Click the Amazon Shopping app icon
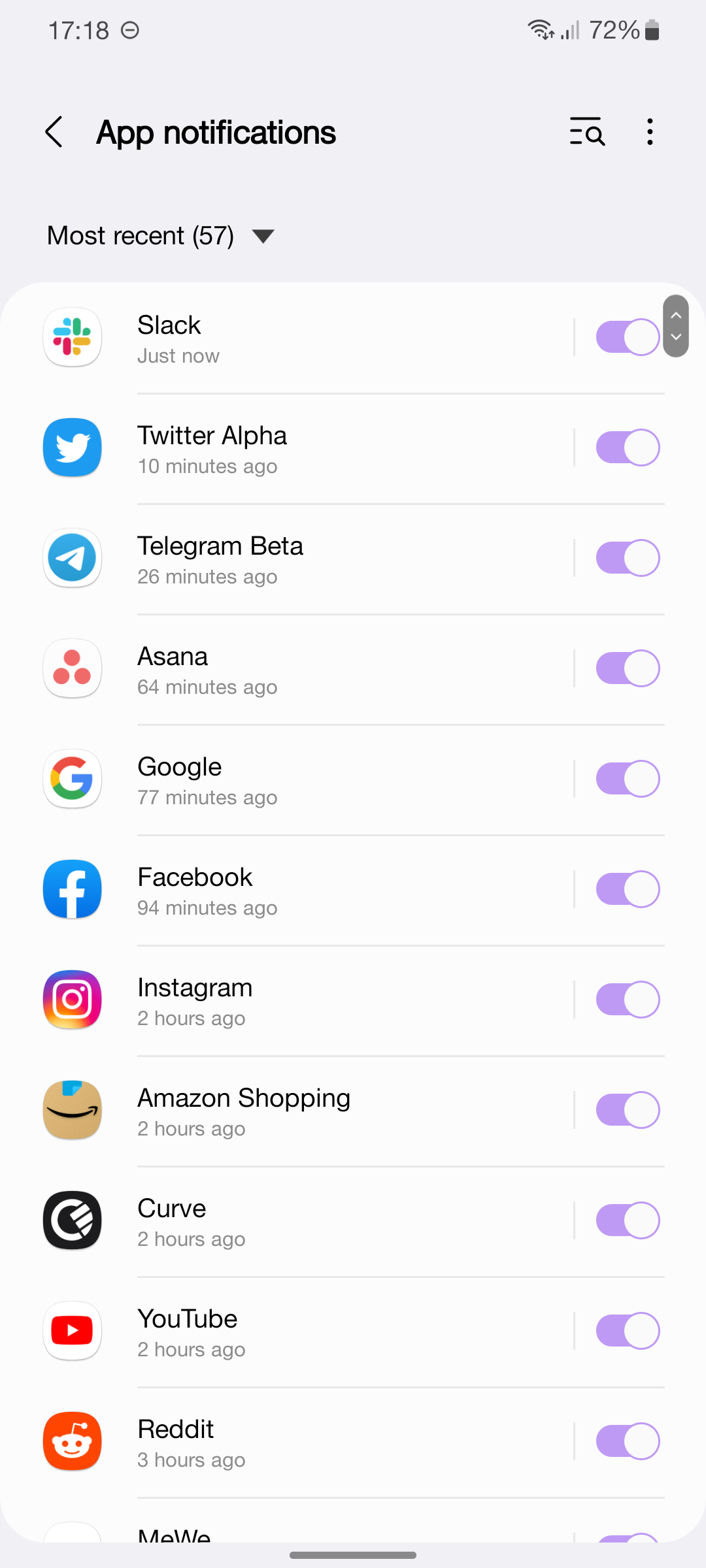The image size is (706, 1568). 72,1109
